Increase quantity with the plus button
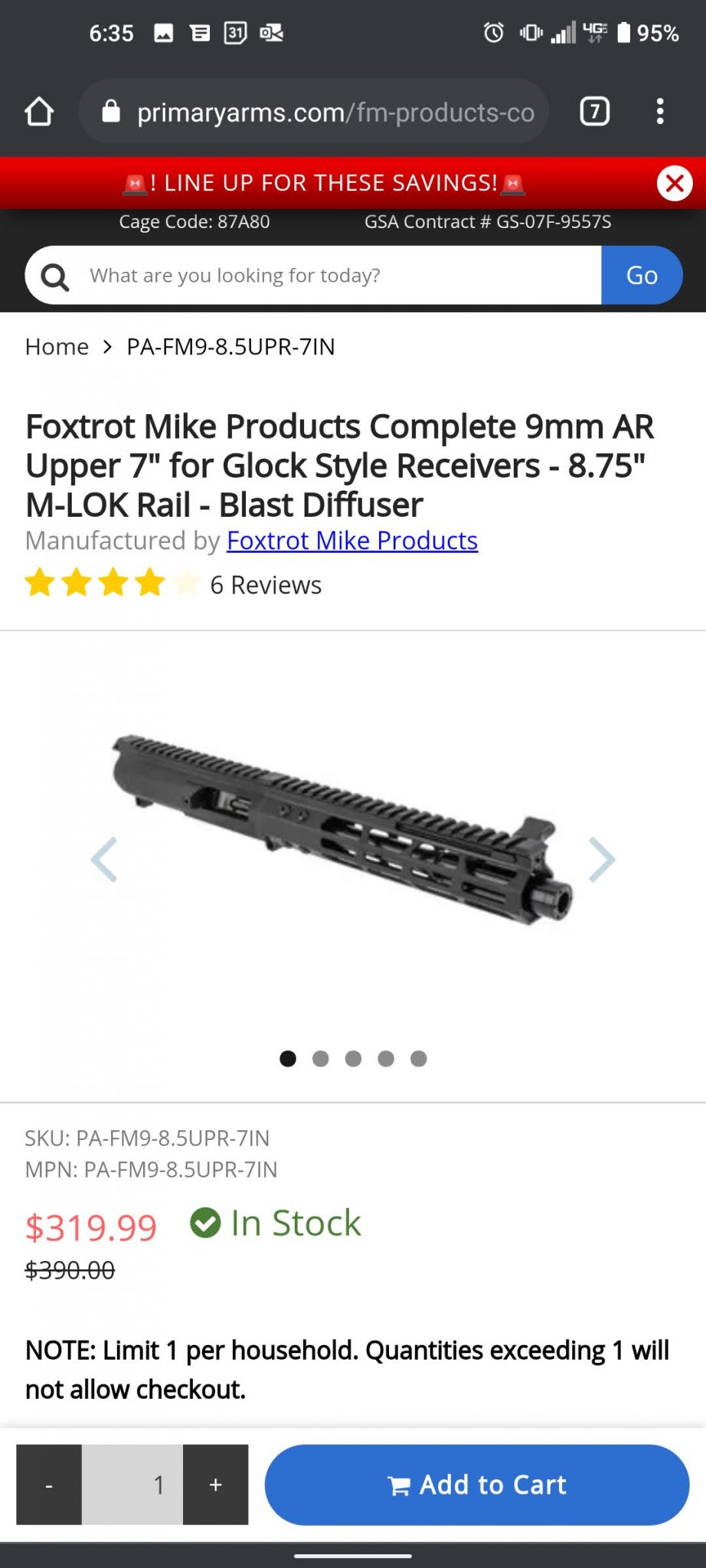706x1568 pixels. 216,1485
